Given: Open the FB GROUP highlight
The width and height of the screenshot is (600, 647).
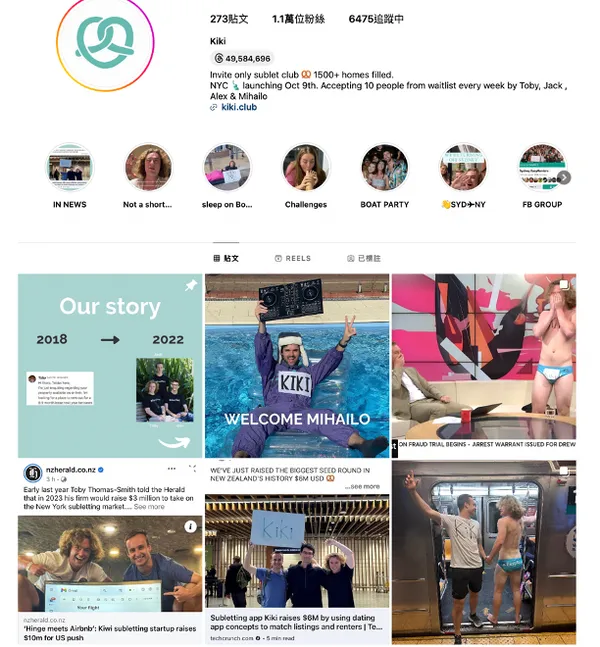Looking at the screenshot, I should [x=540, y=168].
